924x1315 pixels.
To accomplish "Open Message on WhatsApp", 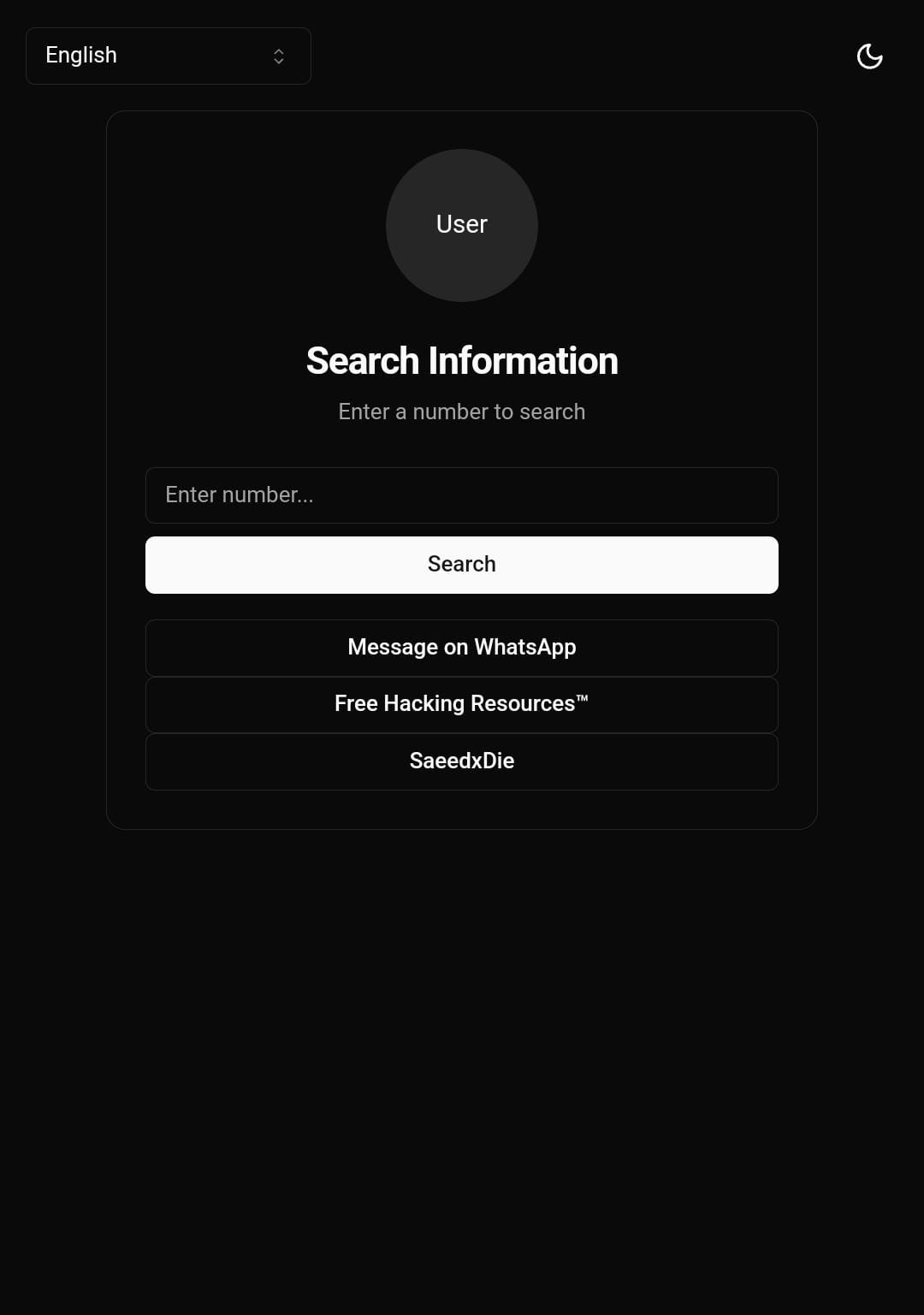I will pyautogui.click(x=461, y=648).
